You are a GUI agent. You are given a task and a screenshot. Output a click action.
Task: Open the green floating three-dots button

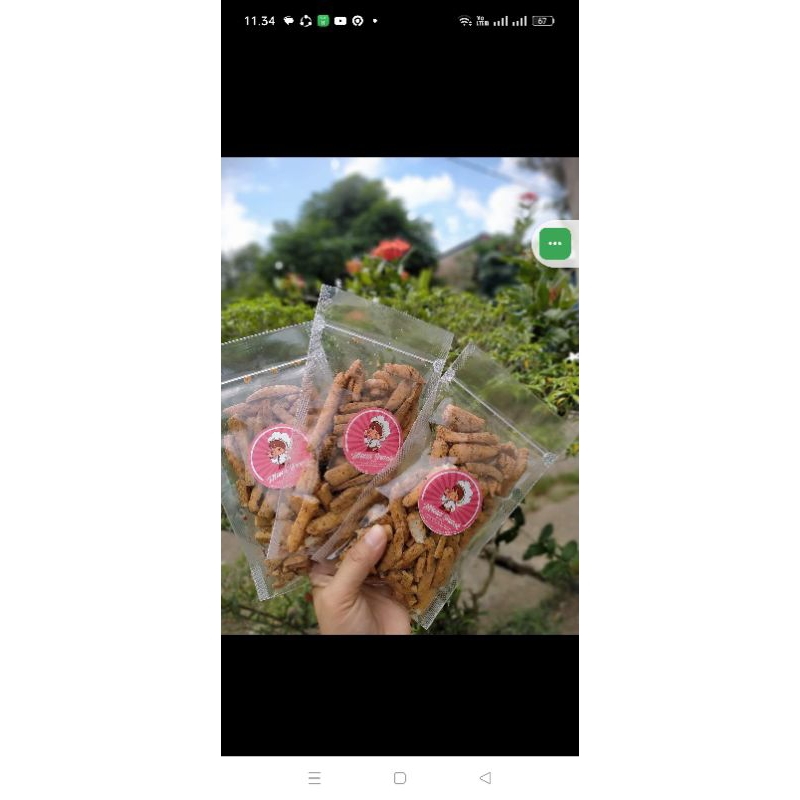point(555,244)
